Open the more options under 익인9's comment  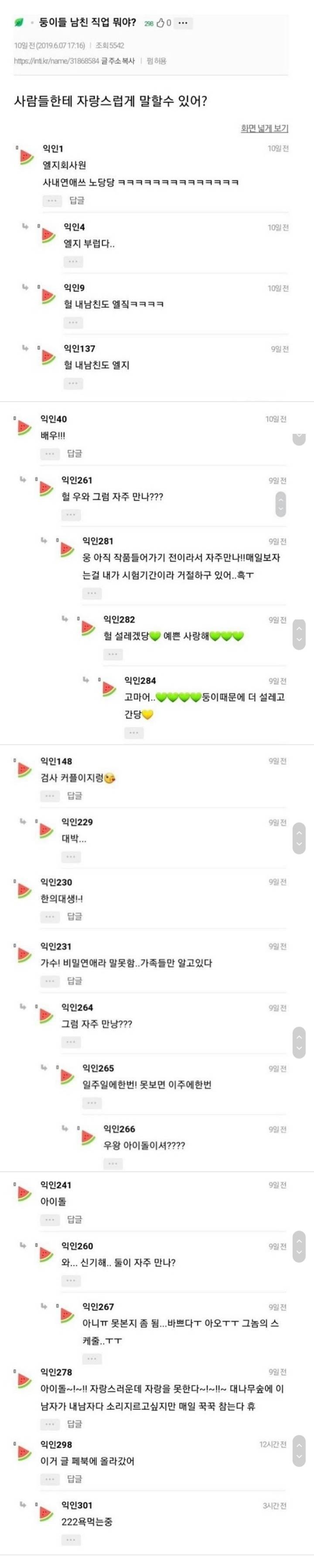coord(72,322)
